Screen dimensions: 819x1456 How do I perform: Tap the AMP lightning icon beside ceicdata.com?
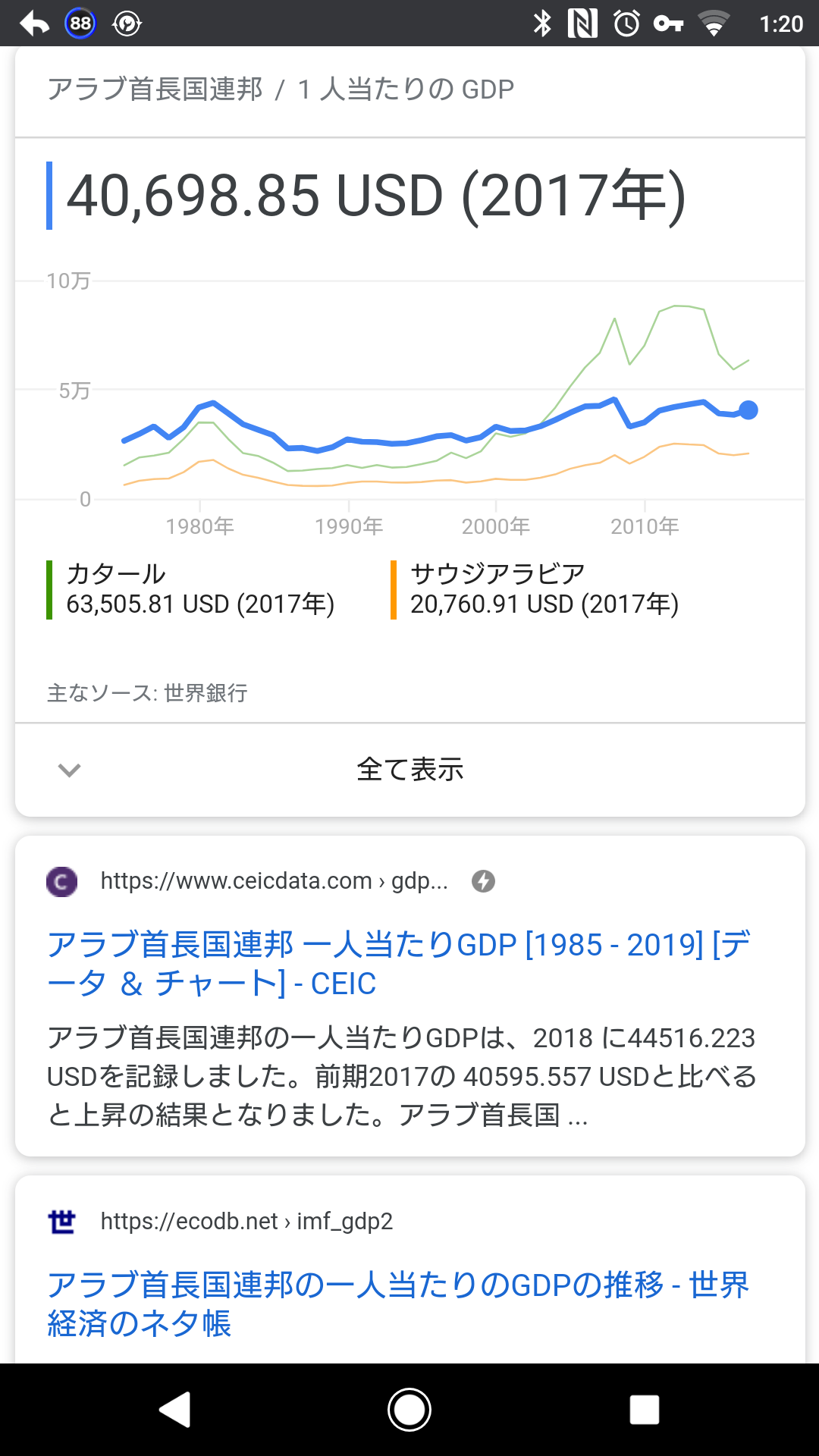483,881
